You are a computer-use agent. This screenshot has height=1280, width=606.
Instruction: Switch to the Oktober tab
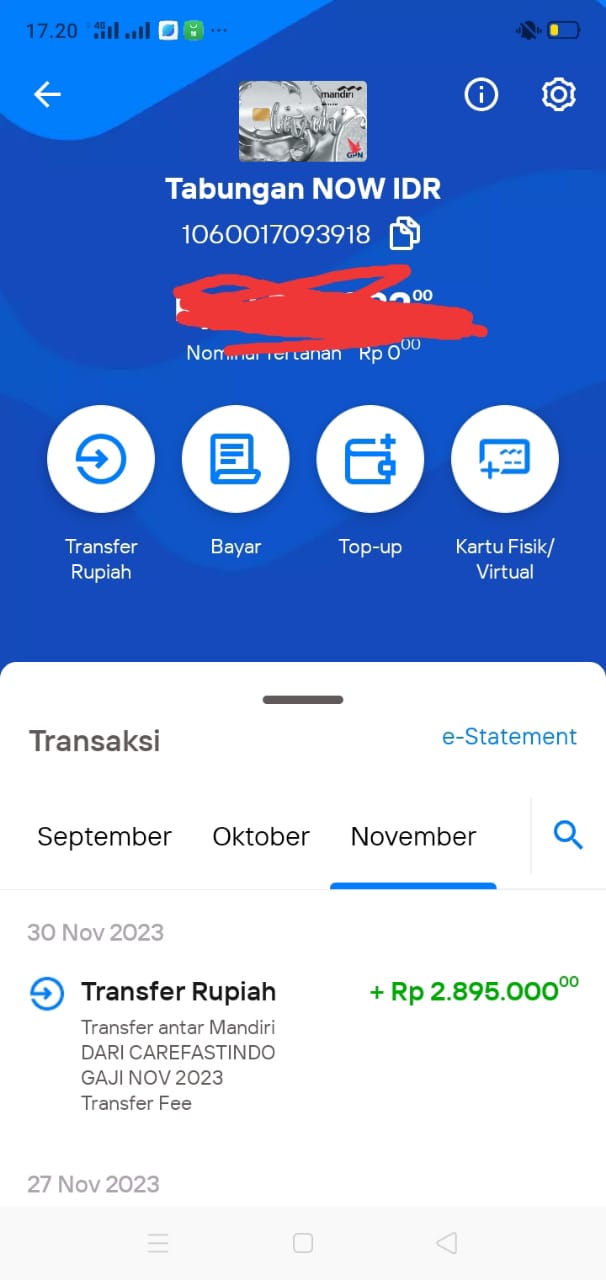coord(261,836)
